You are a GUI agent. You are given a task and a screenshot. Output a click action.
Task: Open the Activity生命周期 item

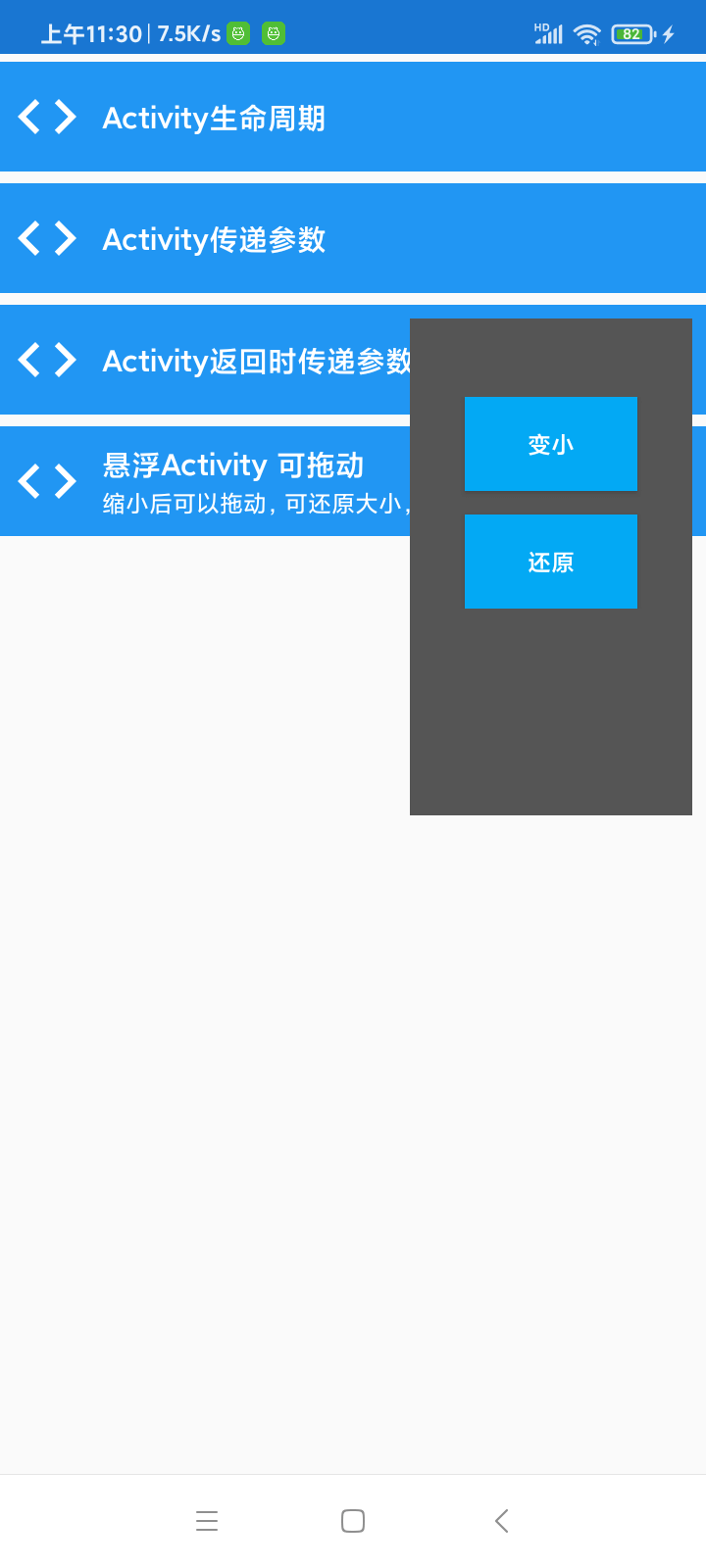[x=216, y=117]
